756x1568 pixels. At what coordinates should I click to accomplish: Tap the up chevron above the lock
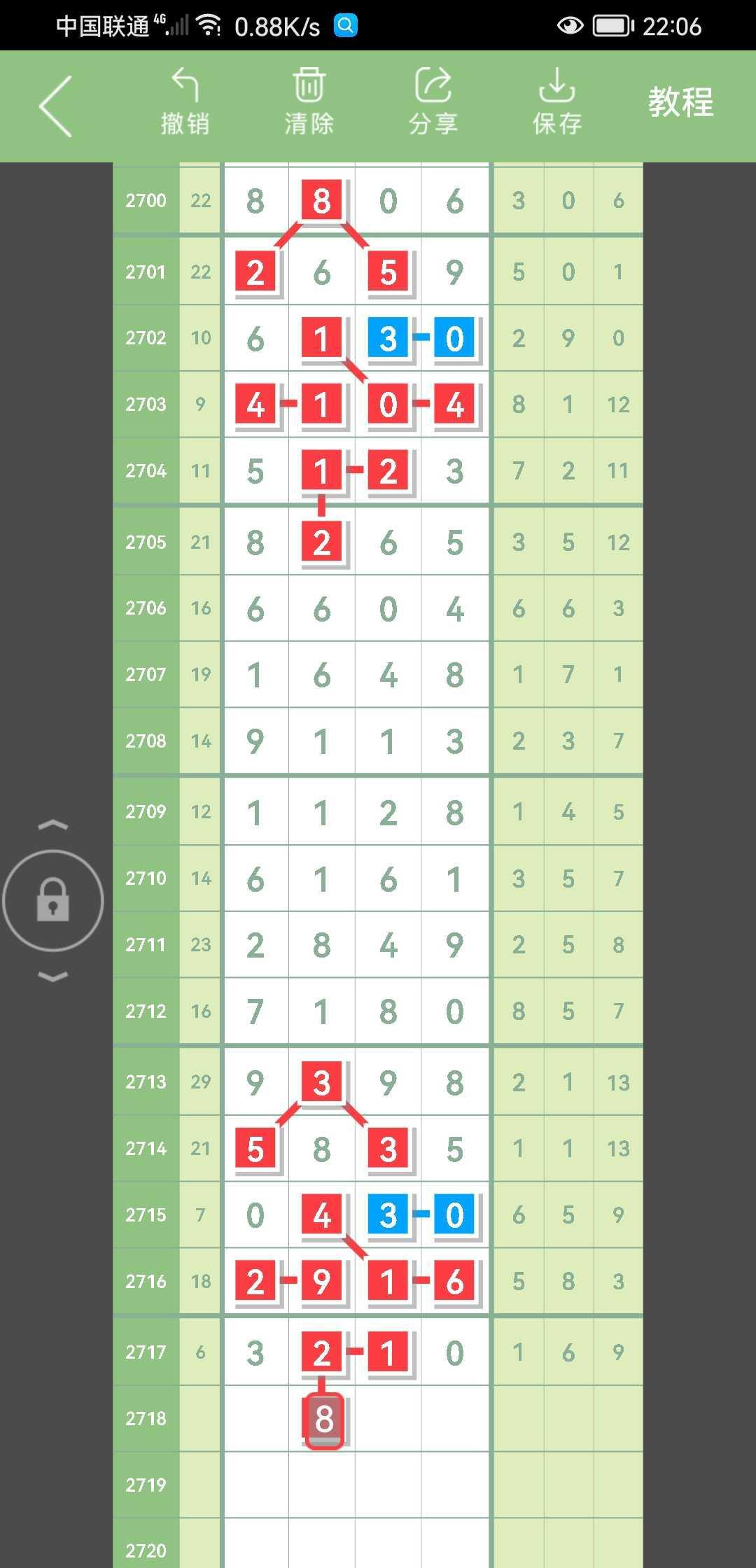tap(53, 826)
